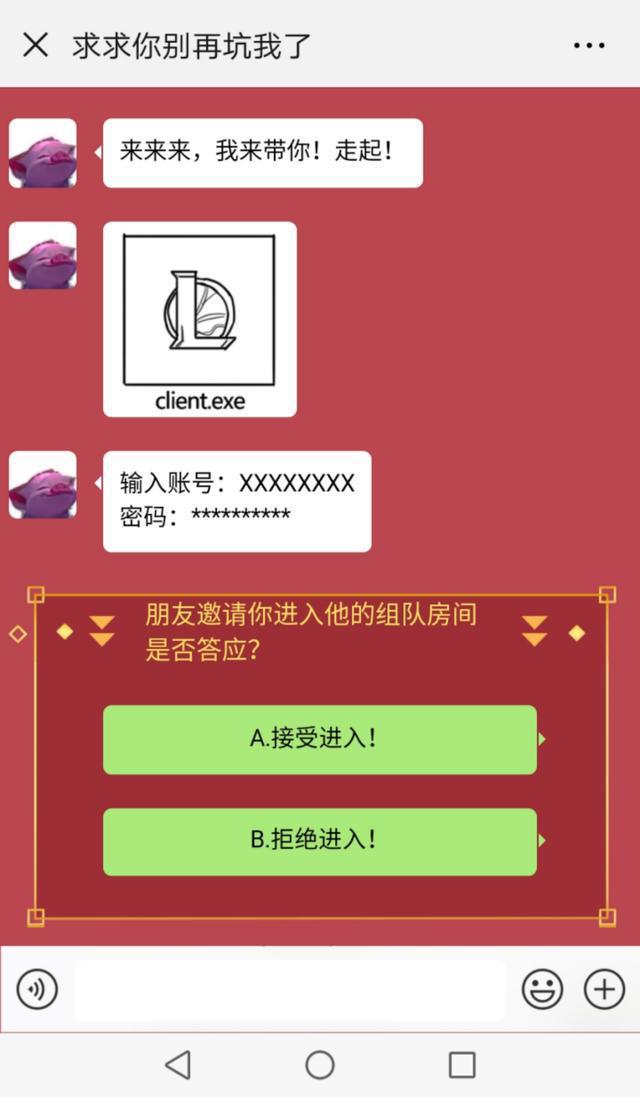Tap the voice input icon
The height and width of the screenshot is (1097, 640).
(x=37, y=990)
